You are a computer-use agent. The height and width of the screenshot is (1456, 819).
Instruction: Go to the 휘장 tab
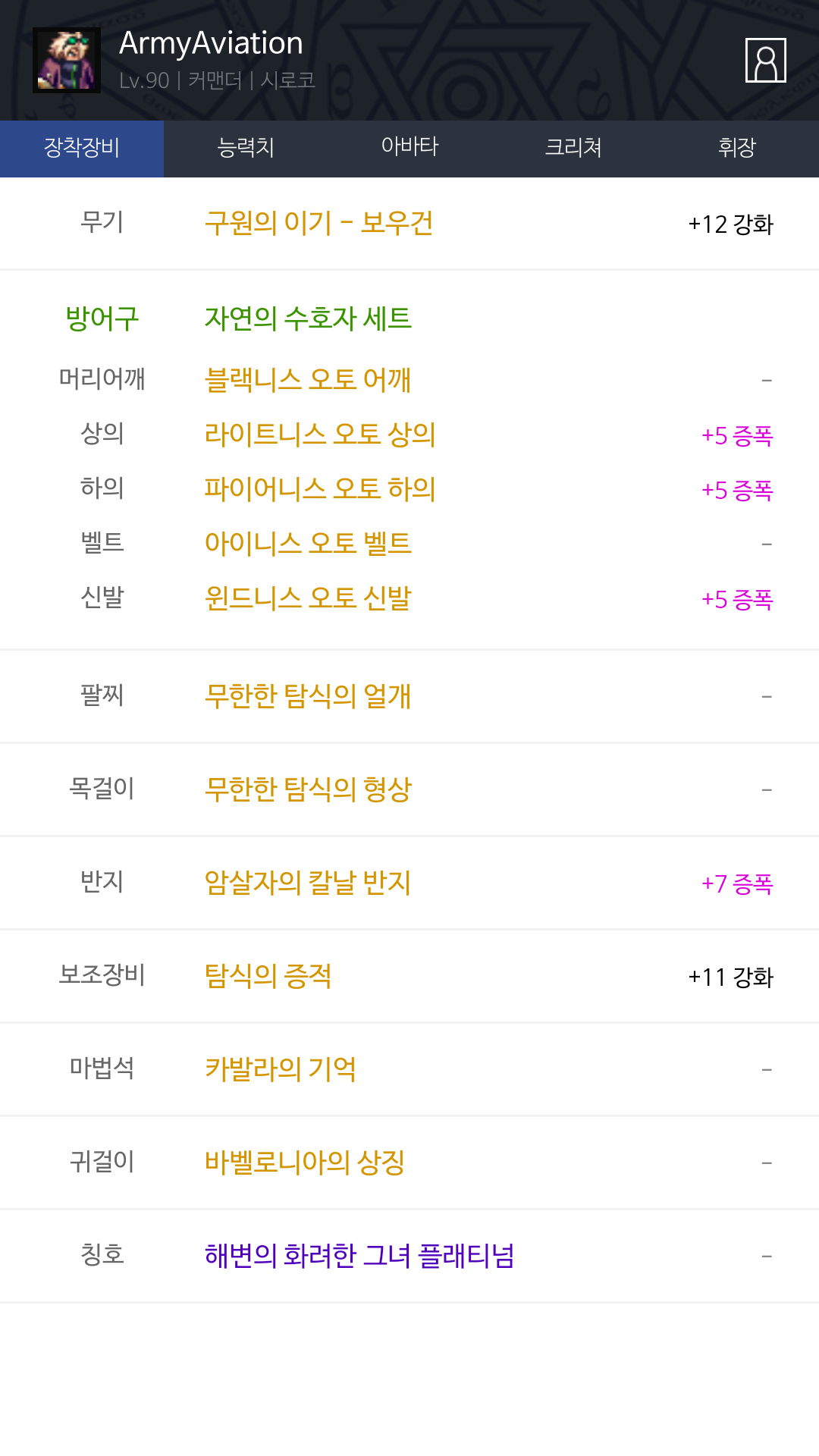(736, 147)
